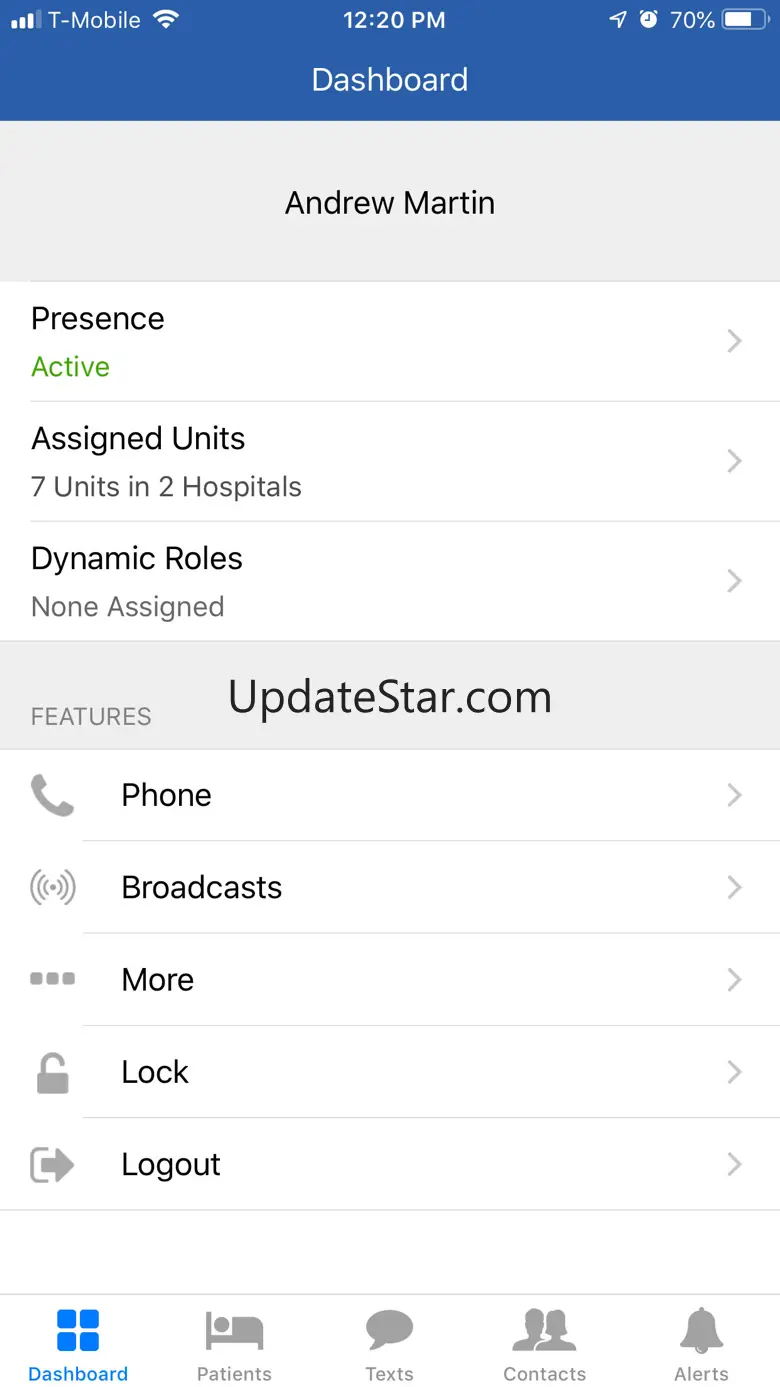Select Logout to sign out
Image resolution: width=780 pixels, height=1387 pixels.
tap(390, 1165)
